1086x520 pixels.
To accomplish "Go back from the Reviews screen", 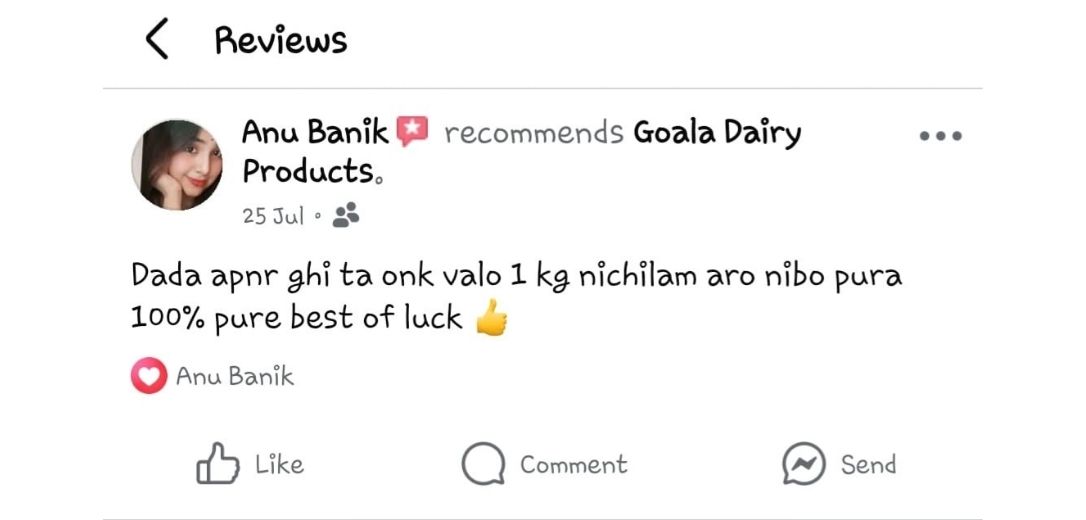I will pyautogui.click(x=156, y=40).
